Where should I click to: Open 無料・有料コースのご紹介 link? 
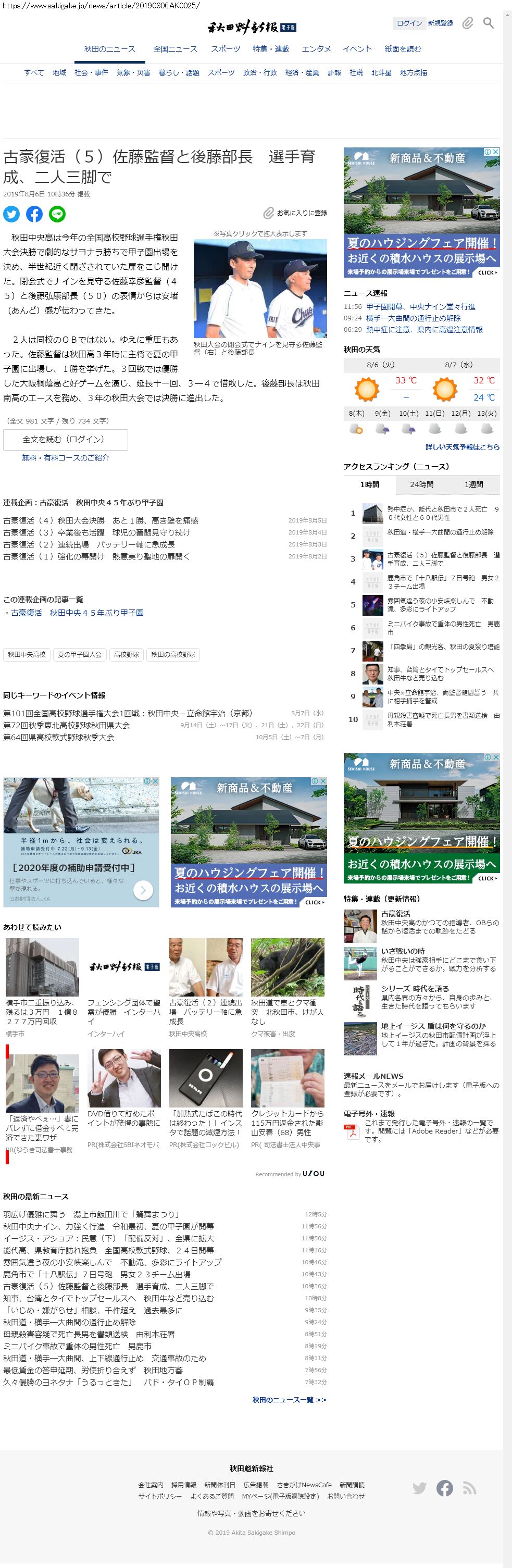click(x=66, y=458)
